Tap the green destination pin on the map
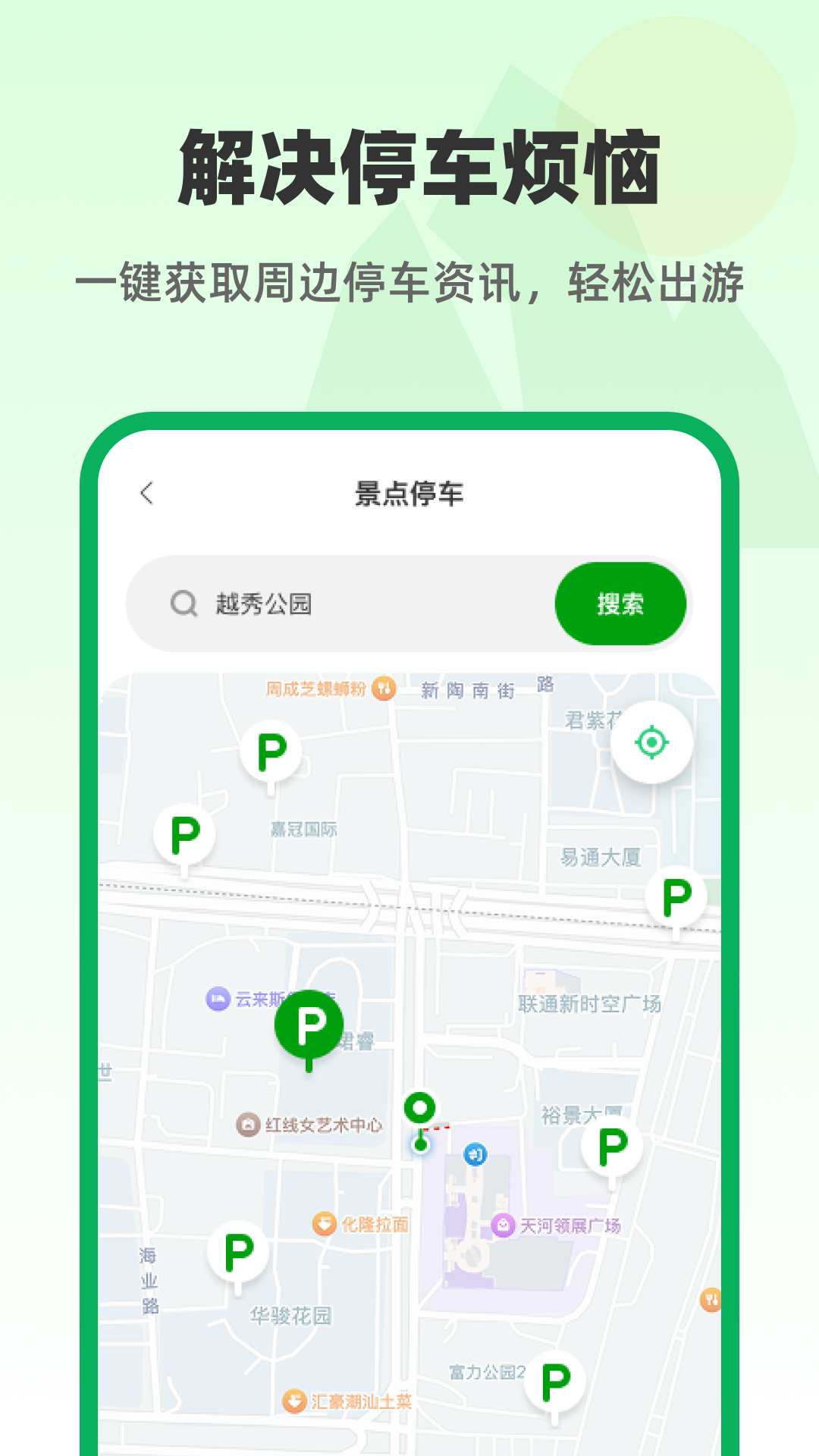The image size is (819, 1456). 421,1107
